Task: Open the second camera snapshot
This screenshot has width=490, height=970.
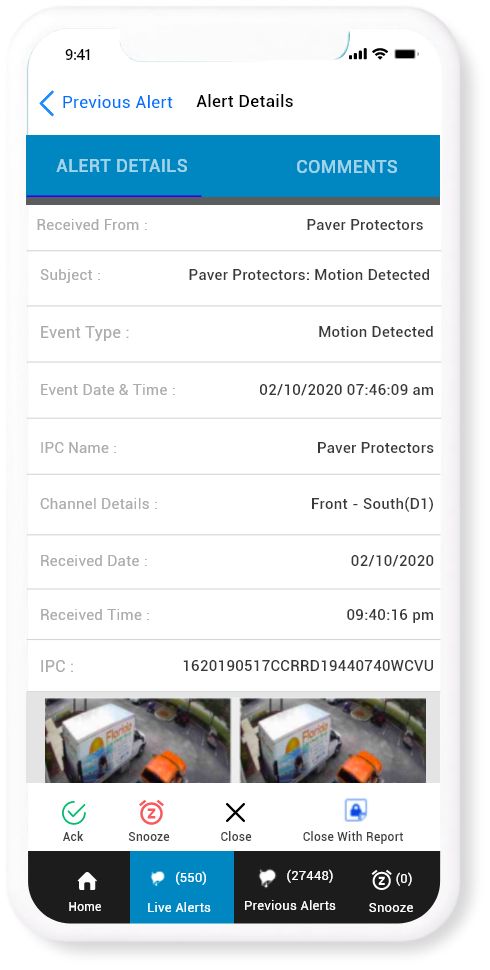Action: 333,740
